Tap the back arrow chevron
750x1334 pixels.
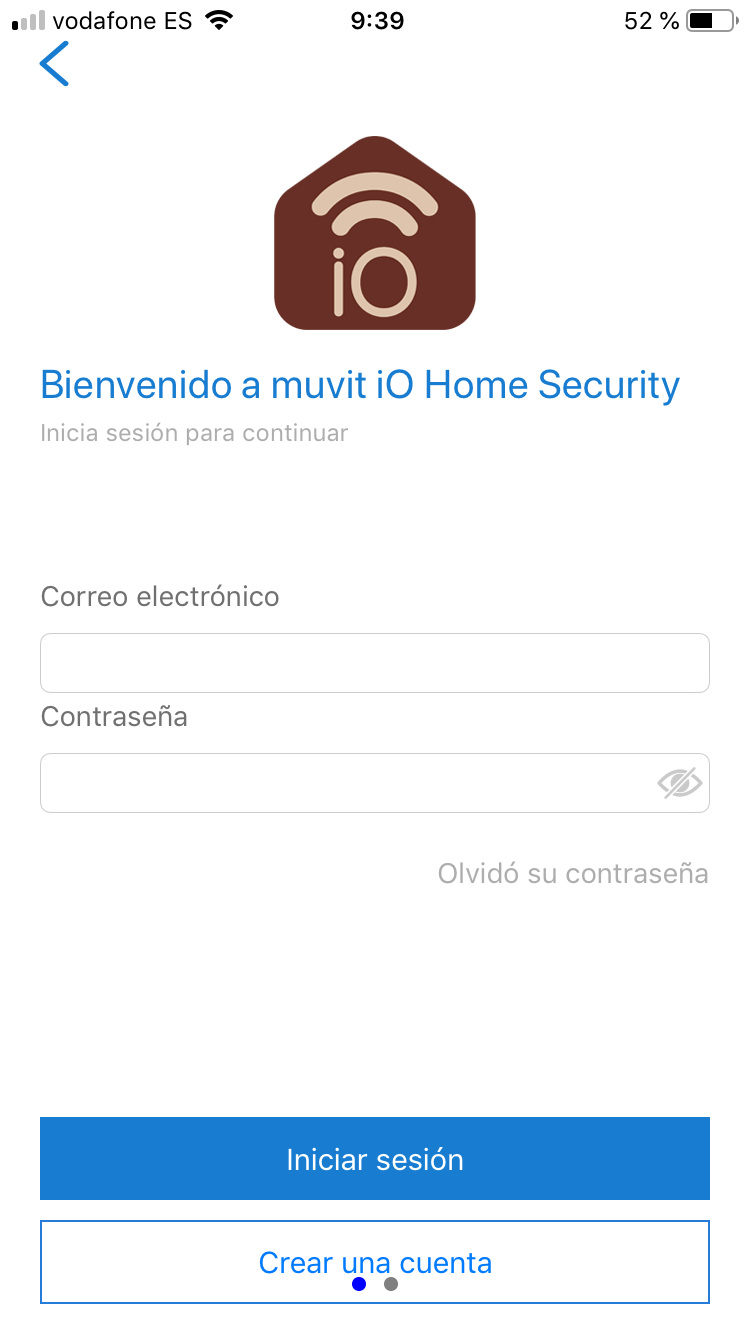click(54, 63)
